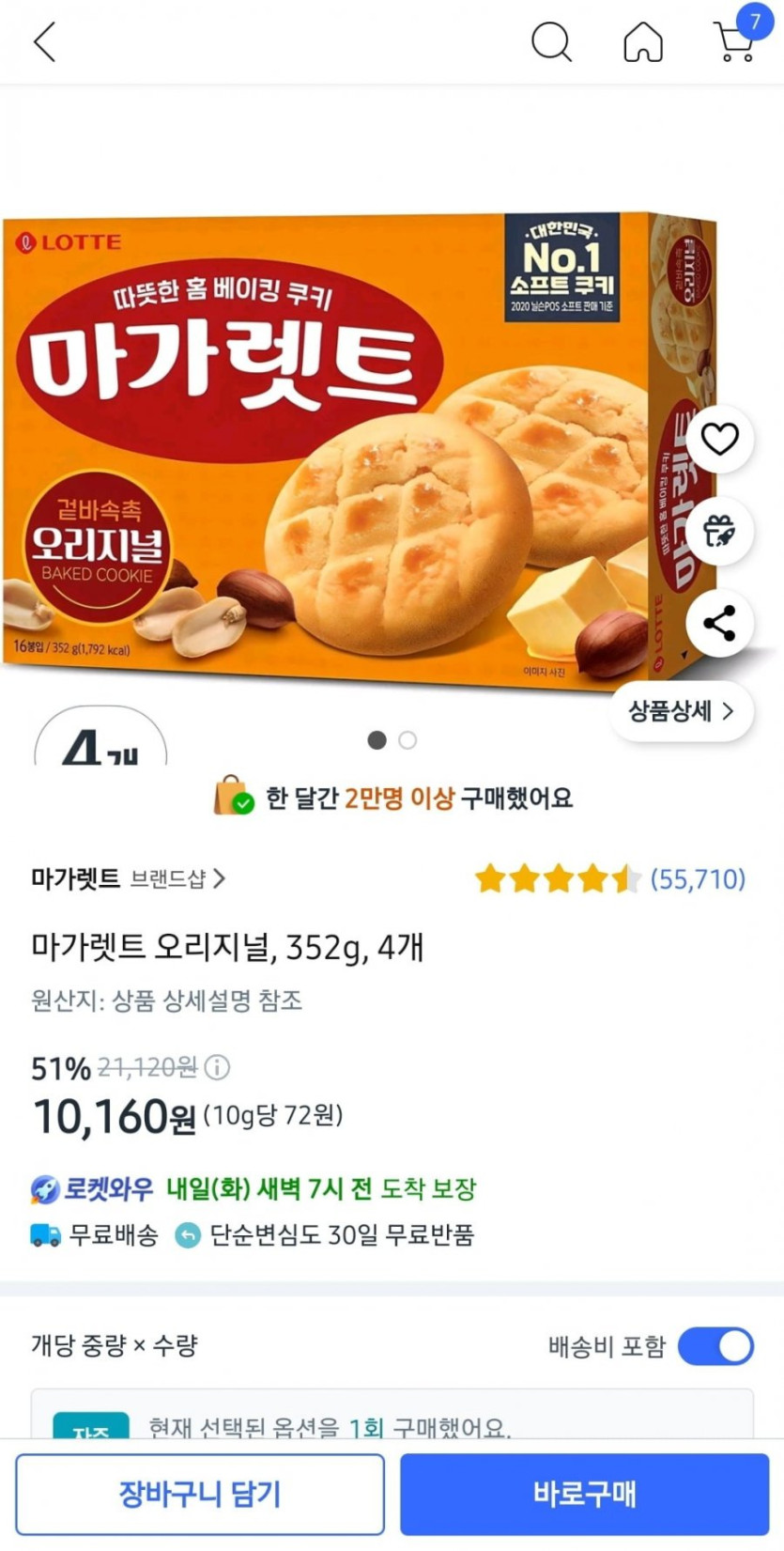
Task: Add this product to wishlist
Action: [x=719, y=439]
